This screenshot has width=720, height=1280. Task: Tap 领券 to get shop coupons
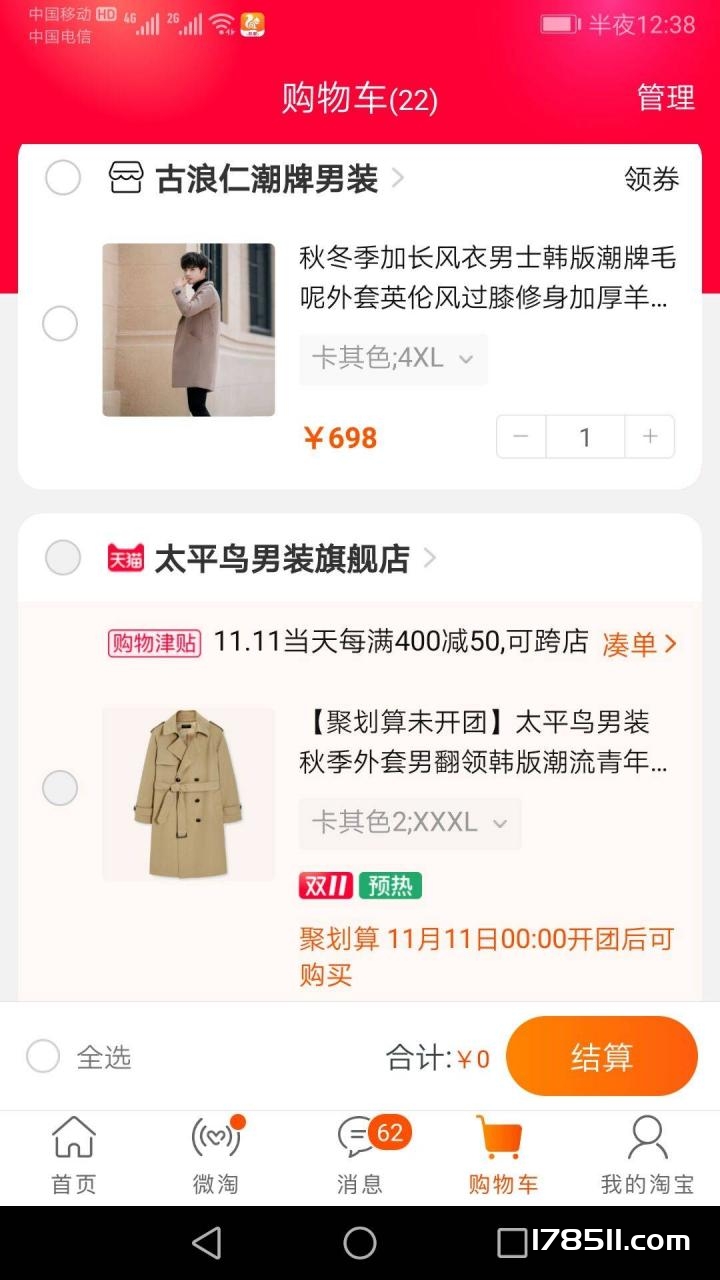tap(651, 179)
